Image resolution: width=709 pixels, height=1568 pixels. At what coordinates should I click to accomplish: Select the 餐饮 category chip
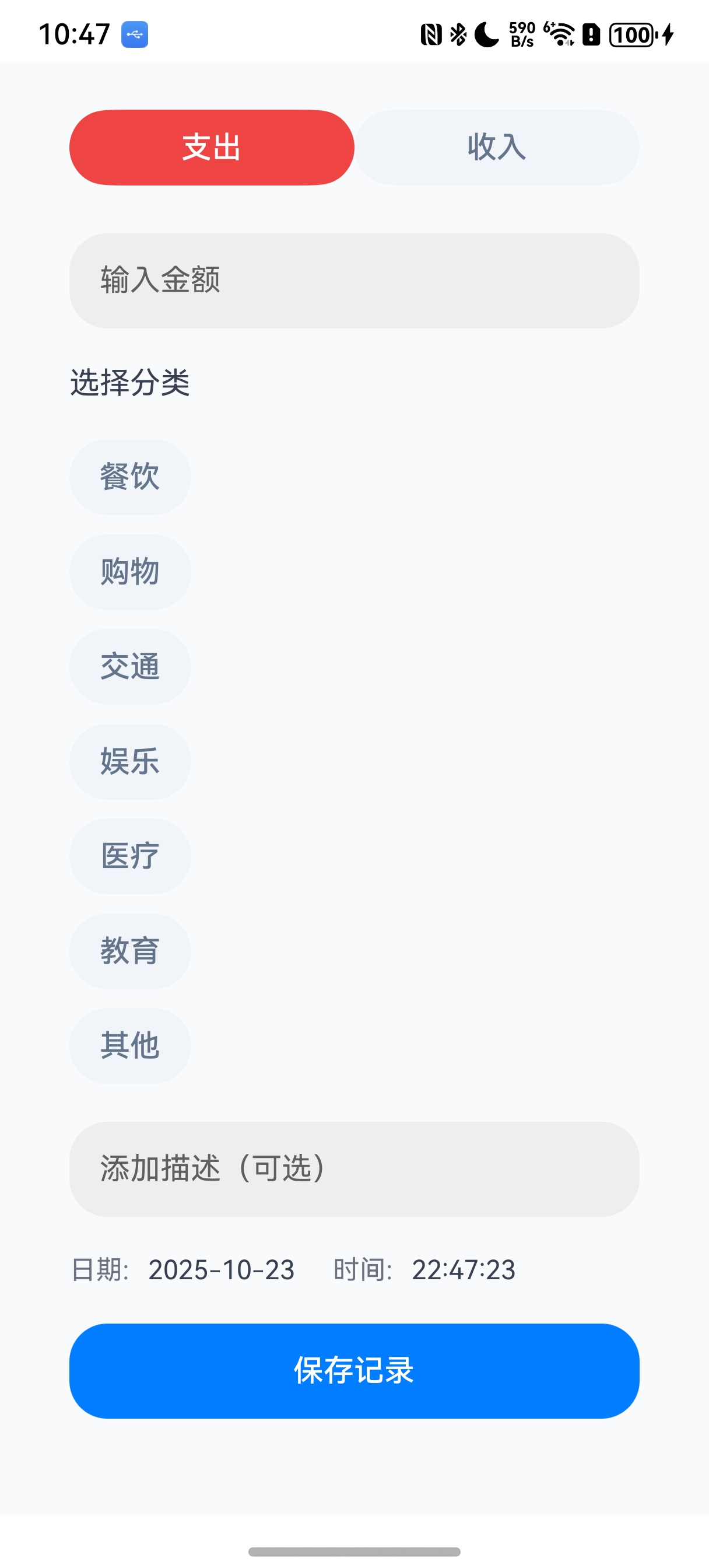click(129, 477)
